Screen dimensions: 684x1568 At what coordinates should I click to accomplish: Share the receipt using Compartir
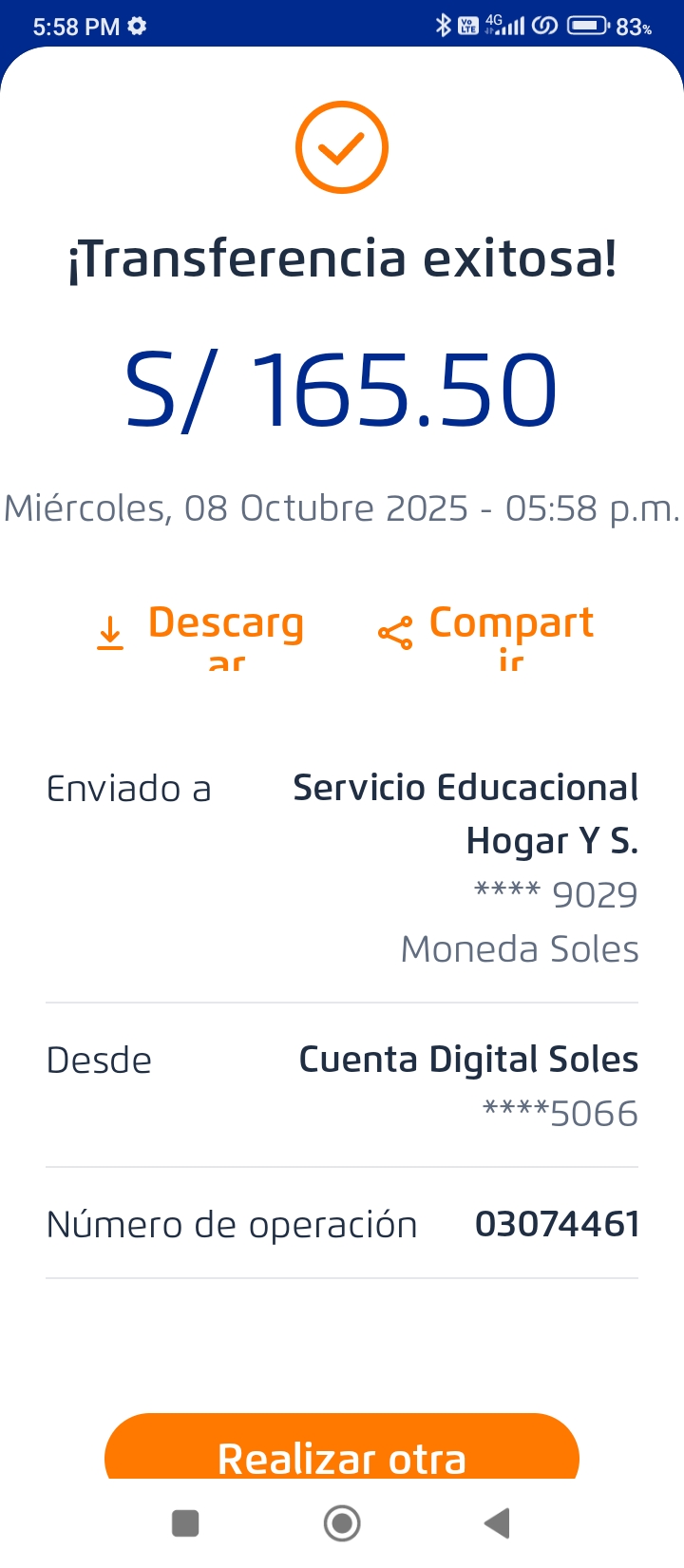[x=488, y=632]
